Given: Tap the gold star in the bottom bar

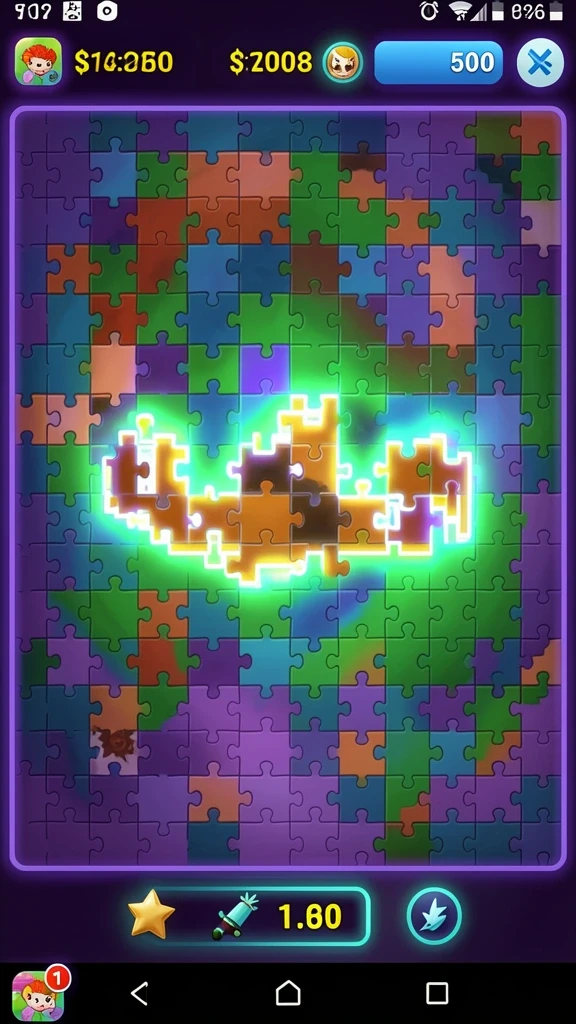Looking at the screenshot, I should 152,916.
